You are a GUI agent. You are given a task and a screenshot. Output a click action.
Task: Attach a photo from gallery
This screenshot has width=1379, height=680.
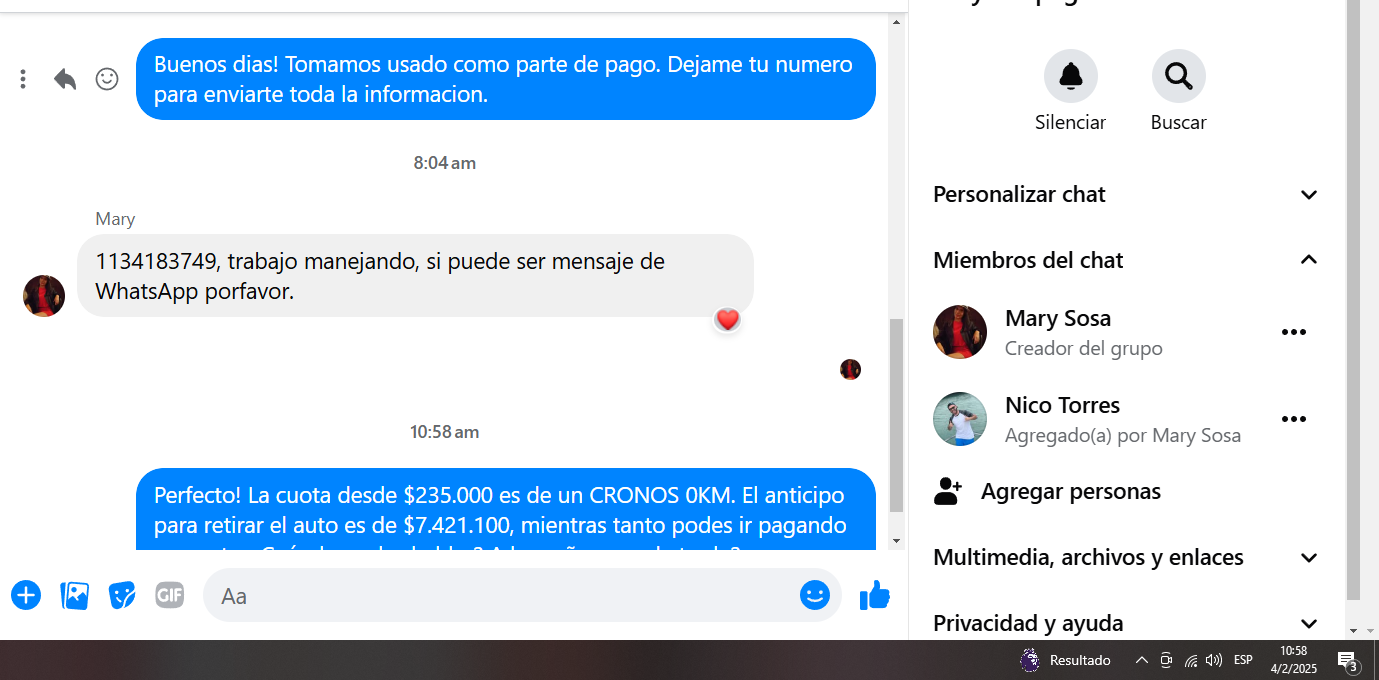tap(75, 596)
